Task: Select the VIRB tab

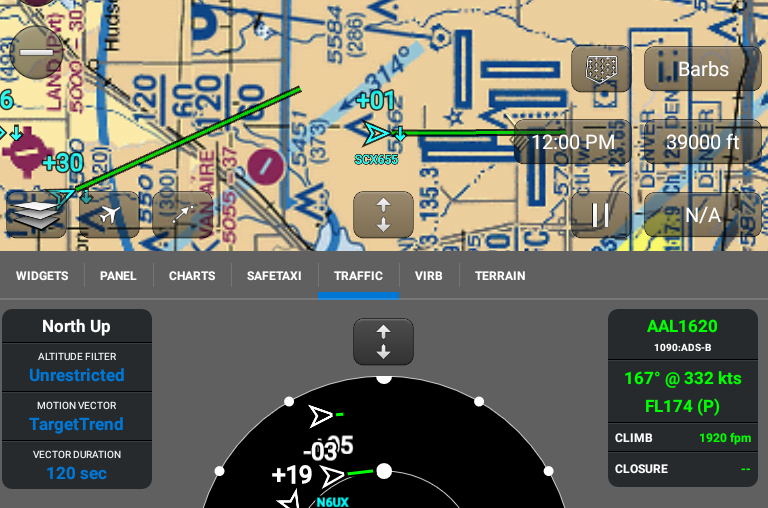Action: click(428, 276)
